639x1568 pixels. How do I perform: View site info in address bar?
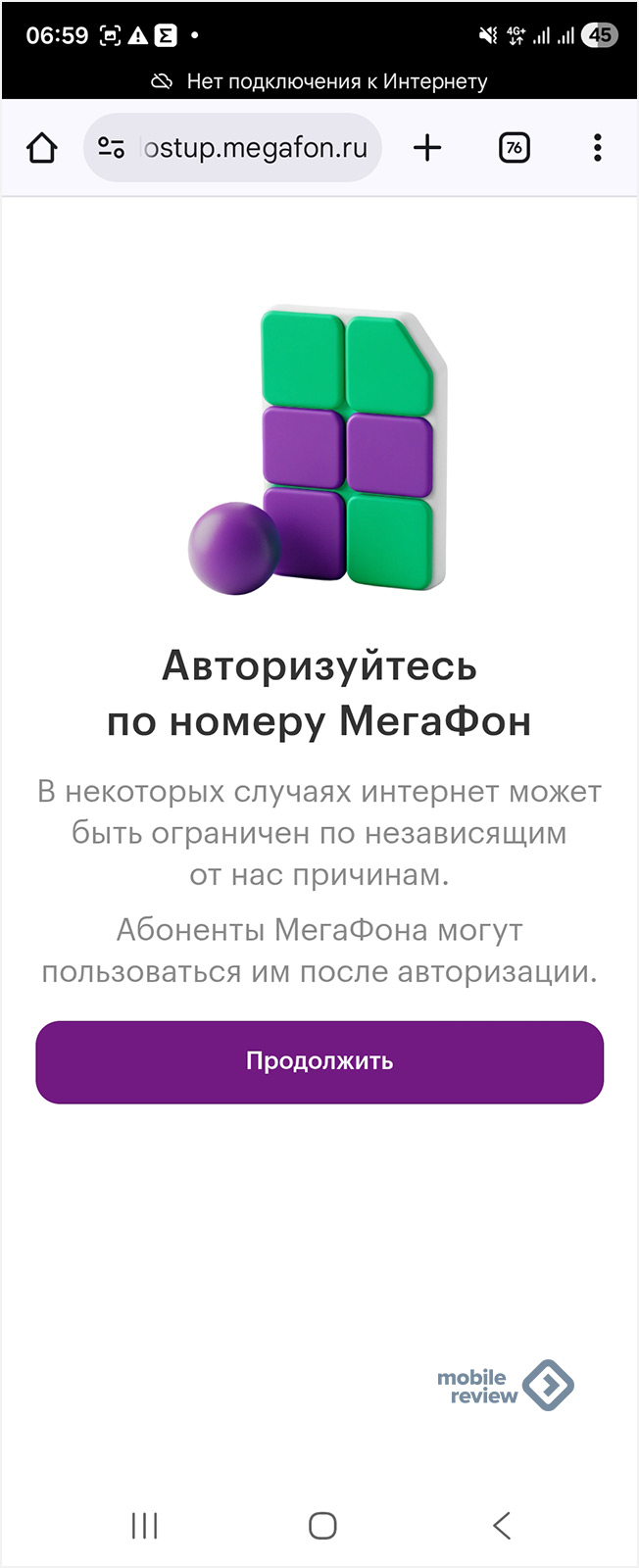[x=111, y=149]
